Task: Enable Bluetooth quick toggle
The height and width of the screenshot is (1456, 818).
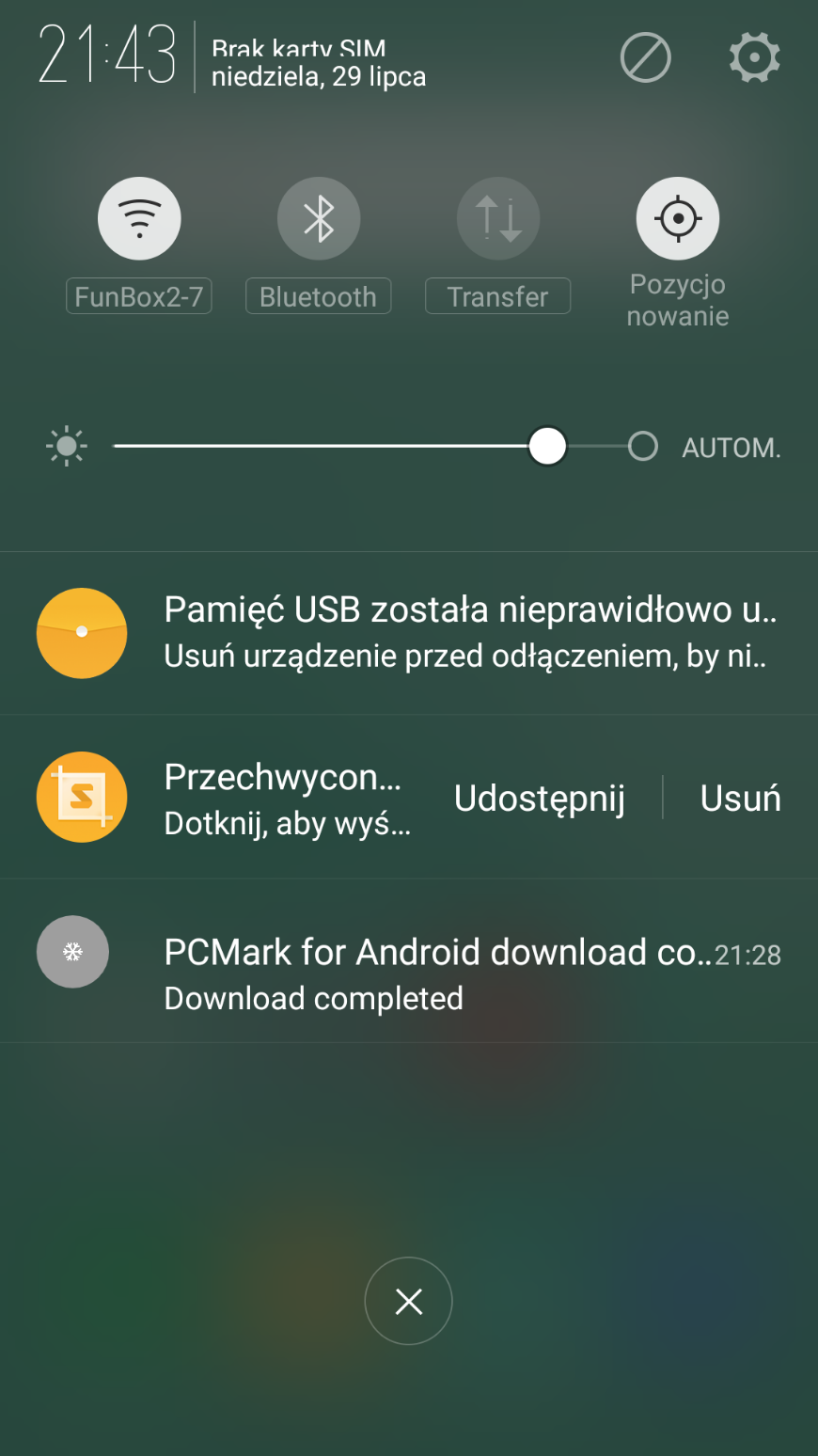Action: 319,218
